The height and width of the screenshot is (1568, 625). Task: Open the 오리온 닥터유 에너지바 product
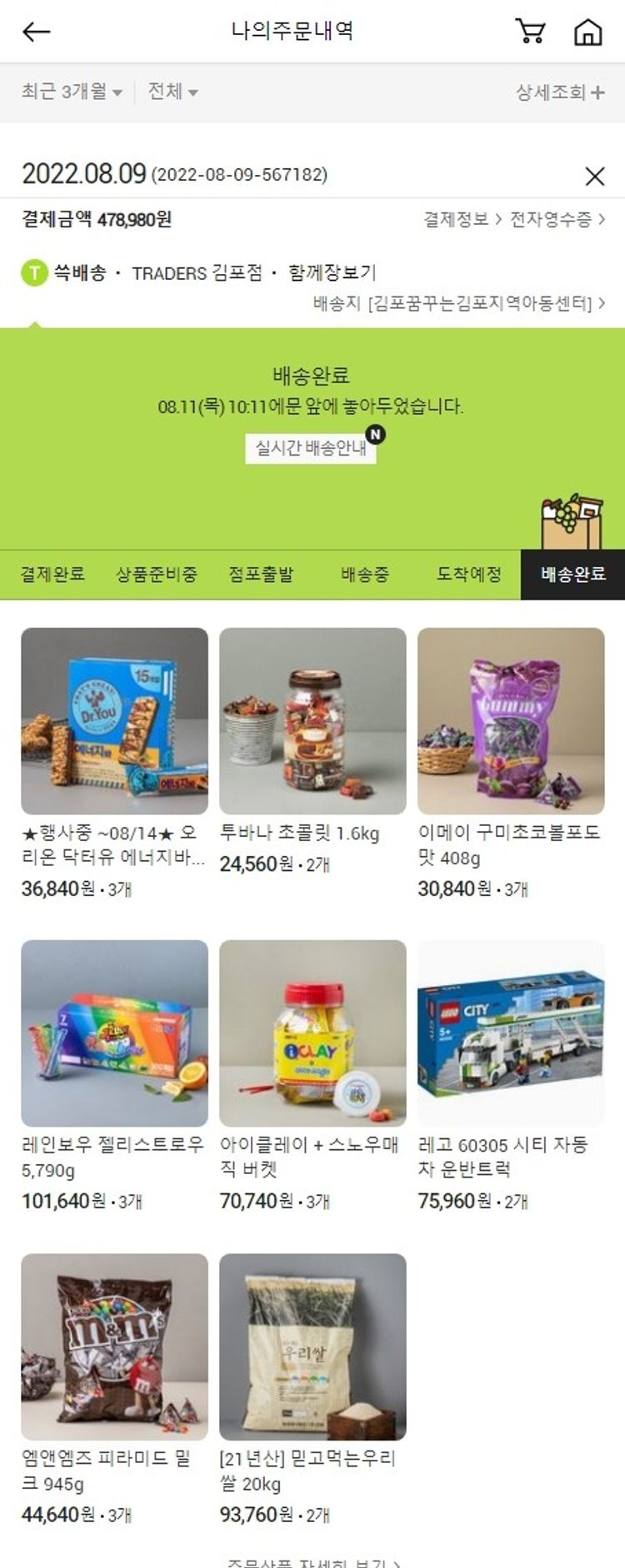[114, 721]
